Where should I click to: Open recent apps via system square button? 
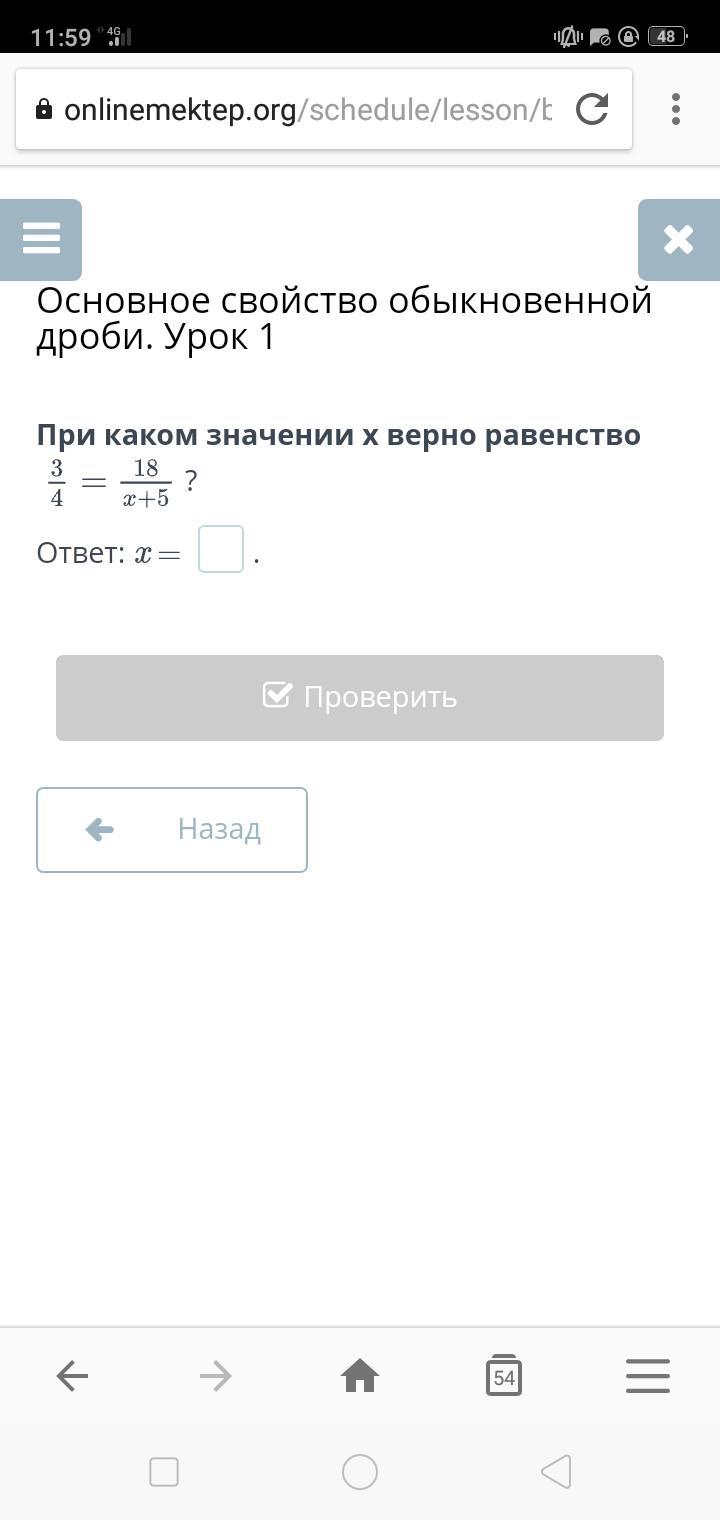coord(164,1472)
